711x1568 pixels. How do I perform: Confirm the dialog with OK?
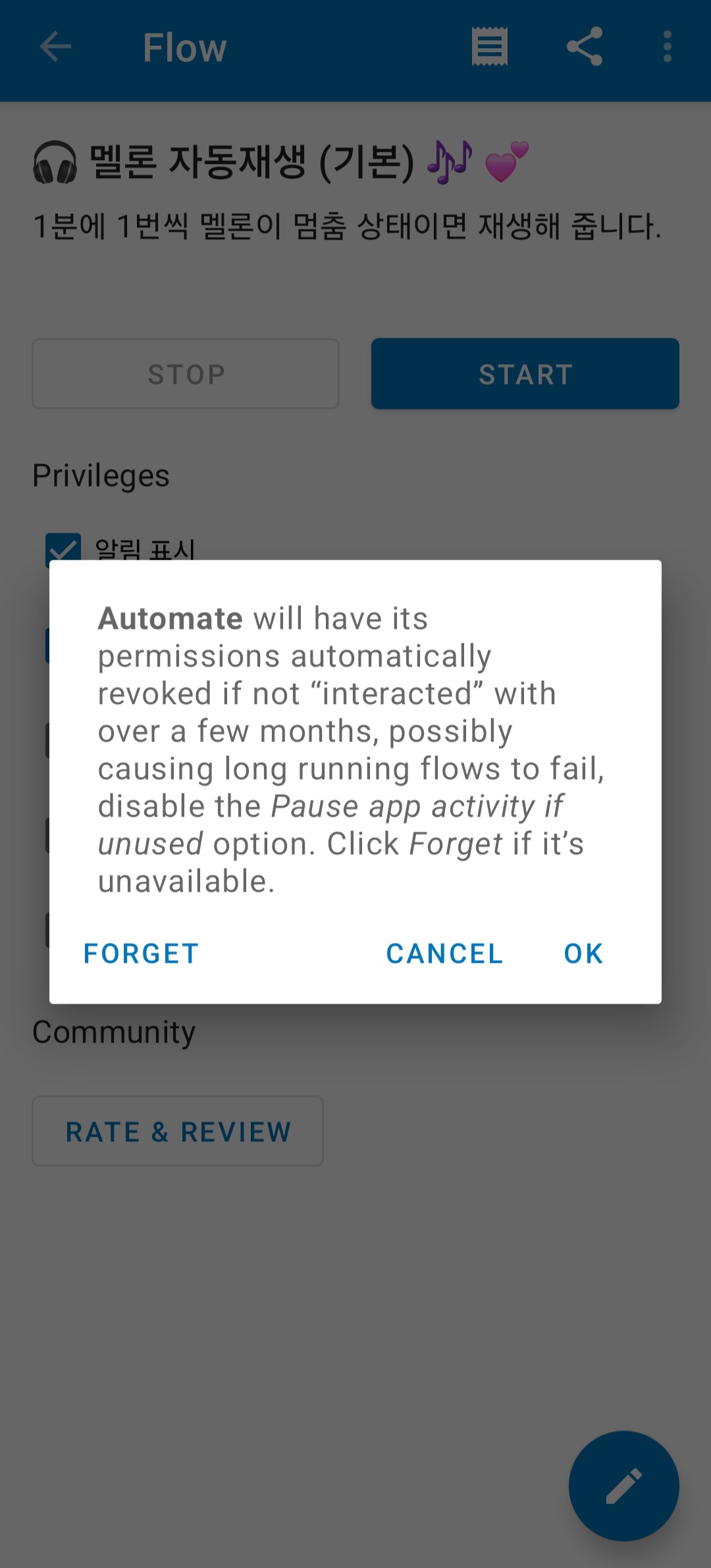[583, 953]
